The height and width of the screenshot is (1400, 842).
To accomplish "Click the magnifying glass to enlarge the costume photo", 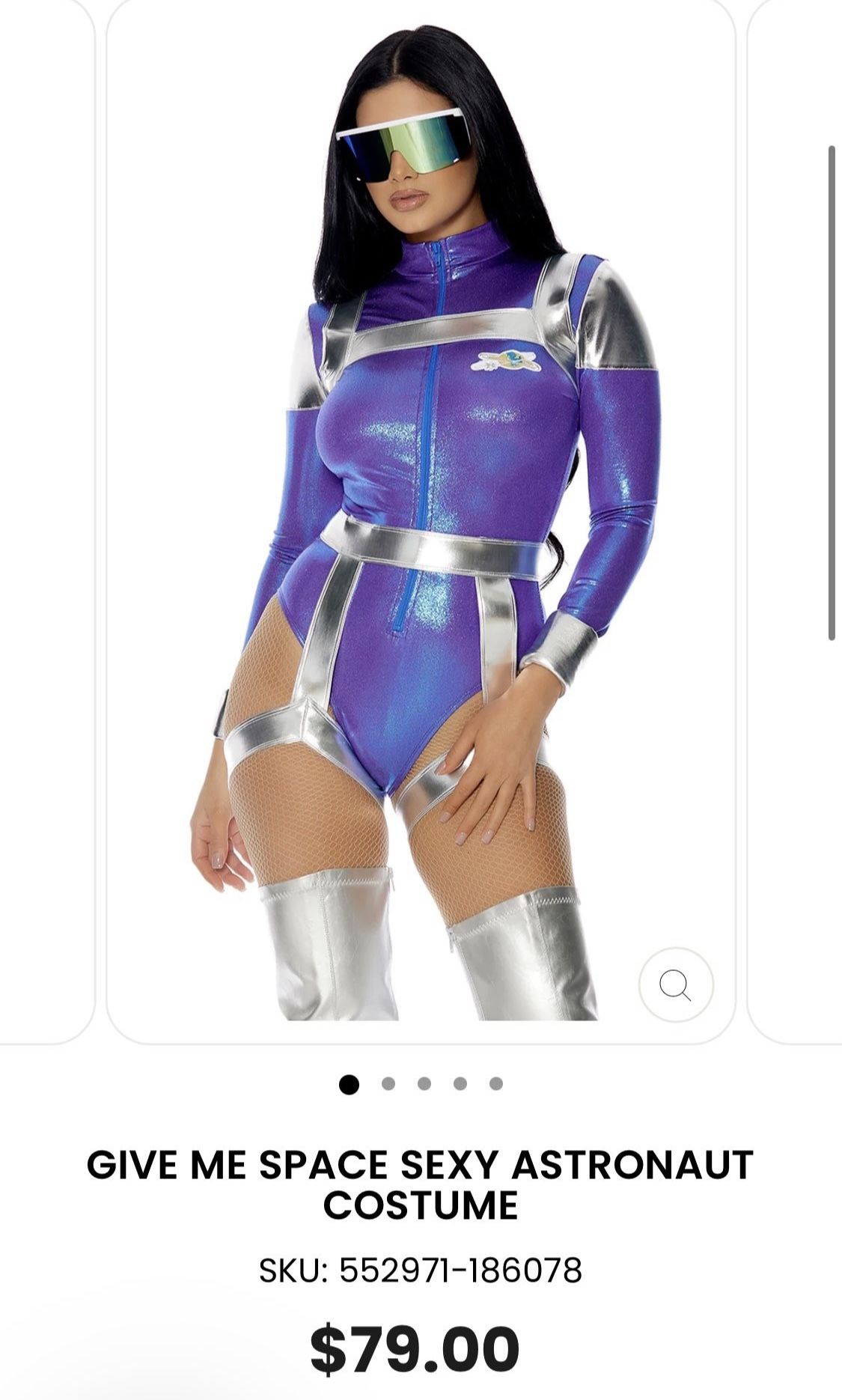I will pyautogui.click(x=677, y=985).
